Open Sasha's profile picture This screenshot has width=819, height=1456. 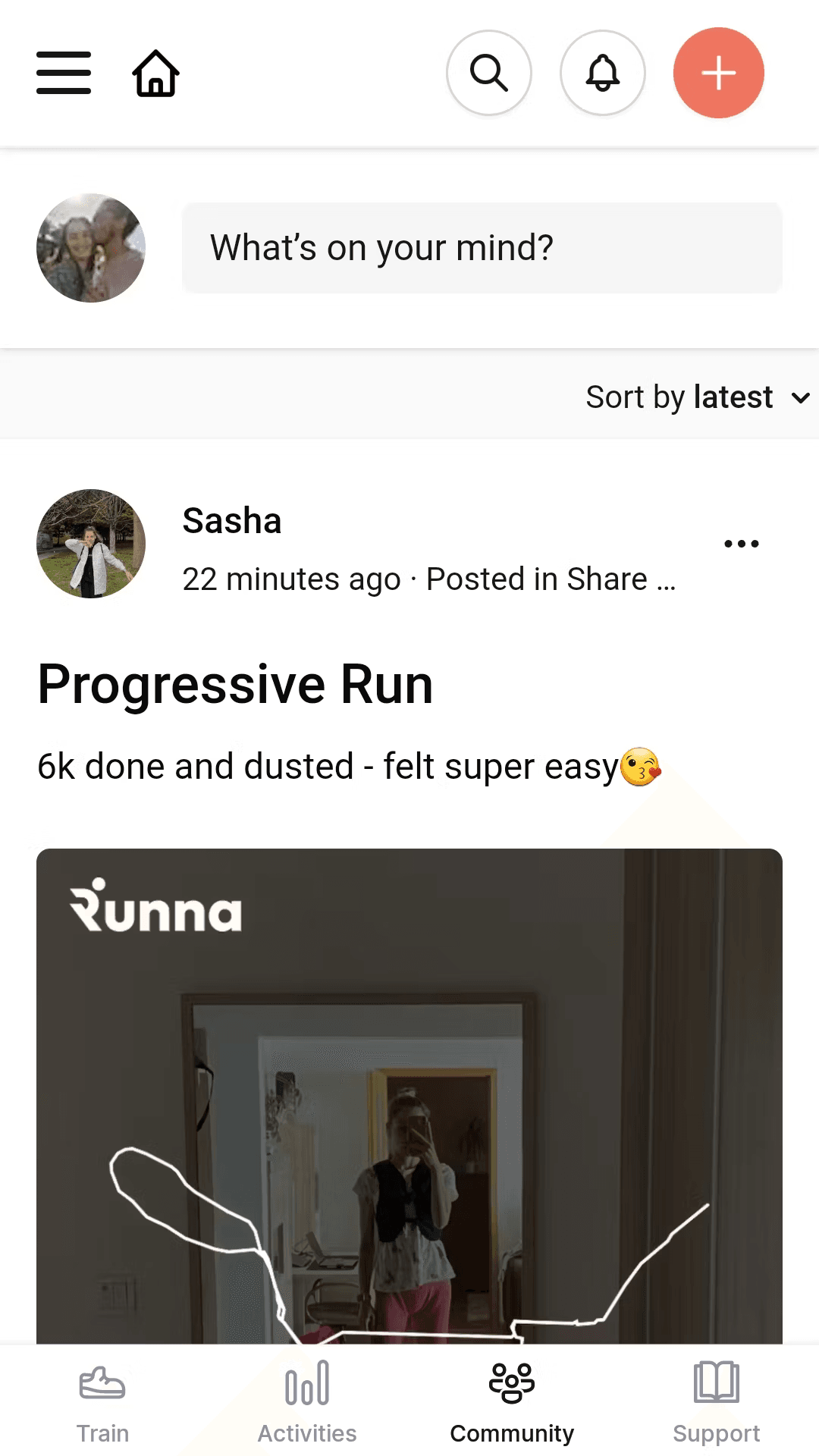pos(91,544)
